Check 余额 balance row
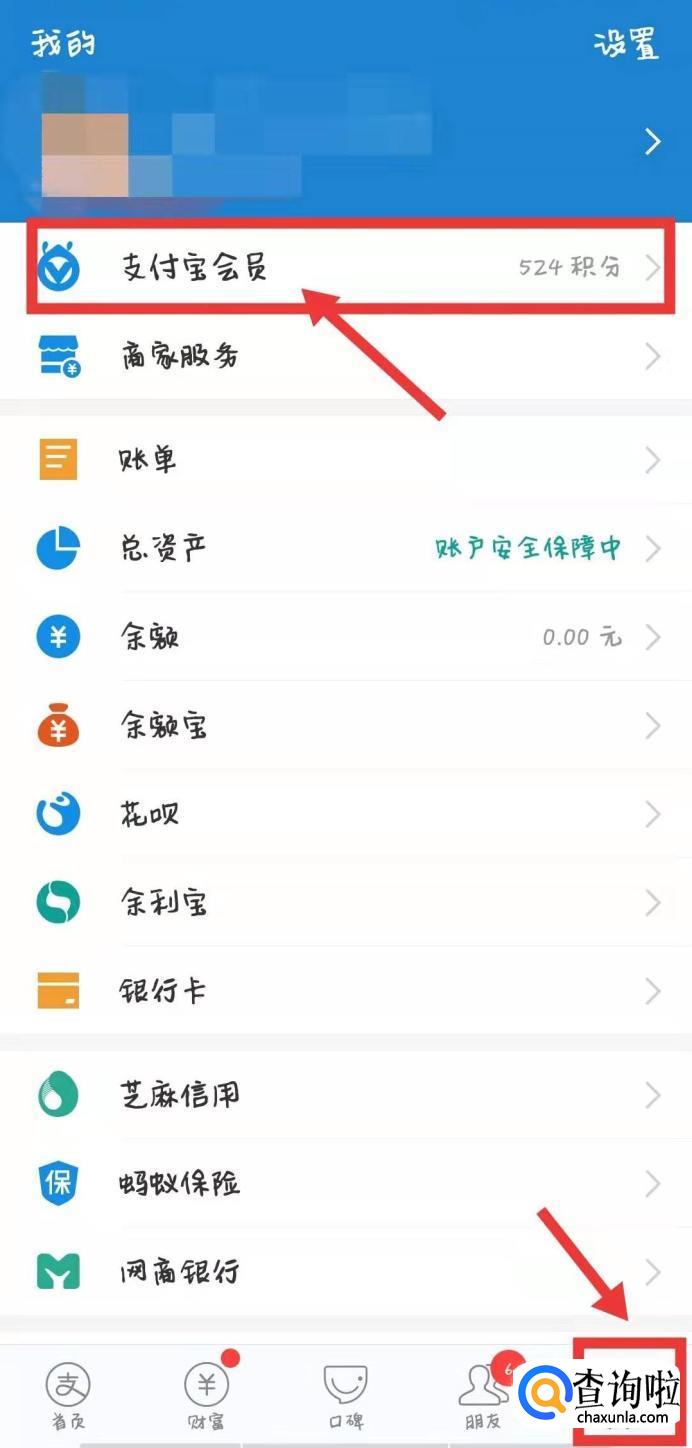Viewport: 692px width, 1448px height. (346, 637)
